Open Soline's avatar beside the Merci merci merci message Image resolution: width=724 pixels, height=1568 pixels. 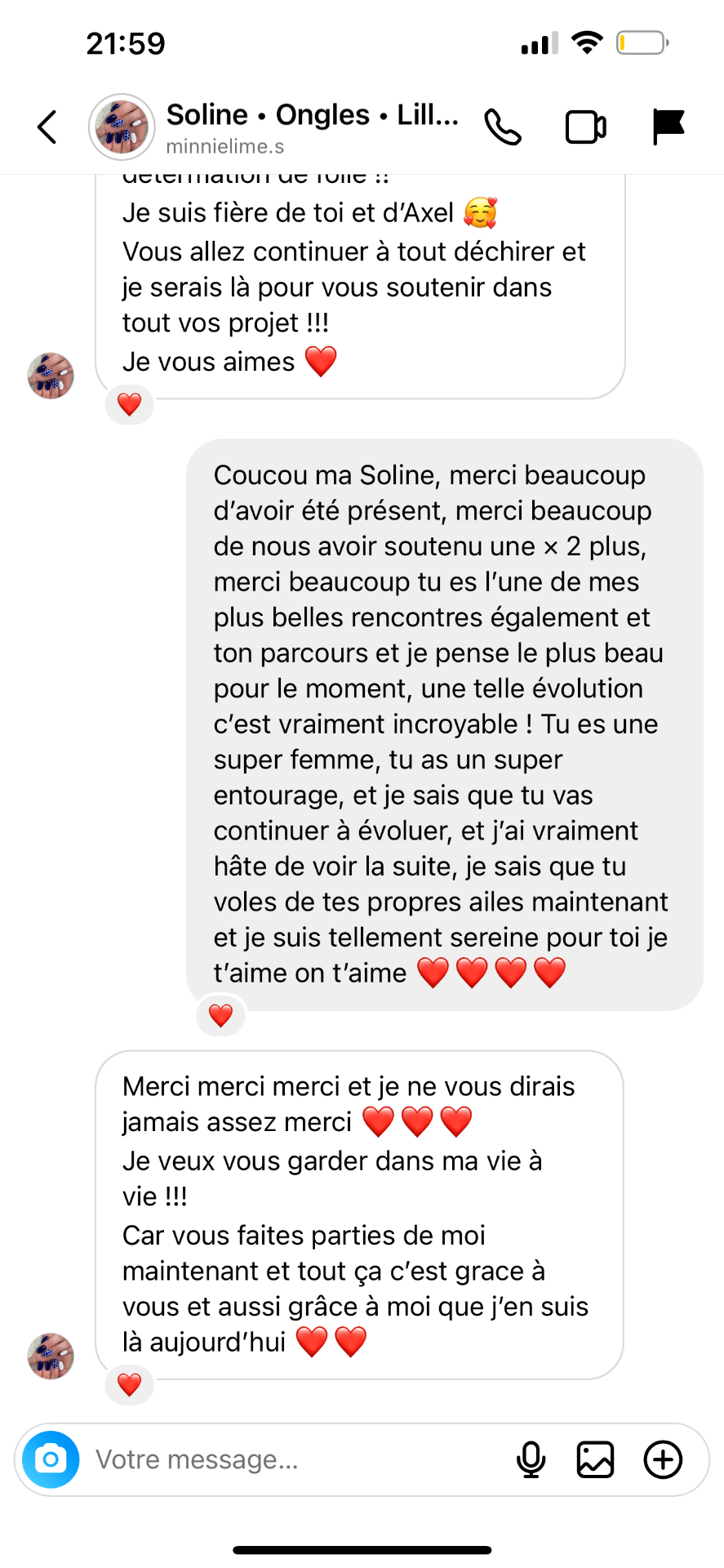click(x=51, y=1356)
